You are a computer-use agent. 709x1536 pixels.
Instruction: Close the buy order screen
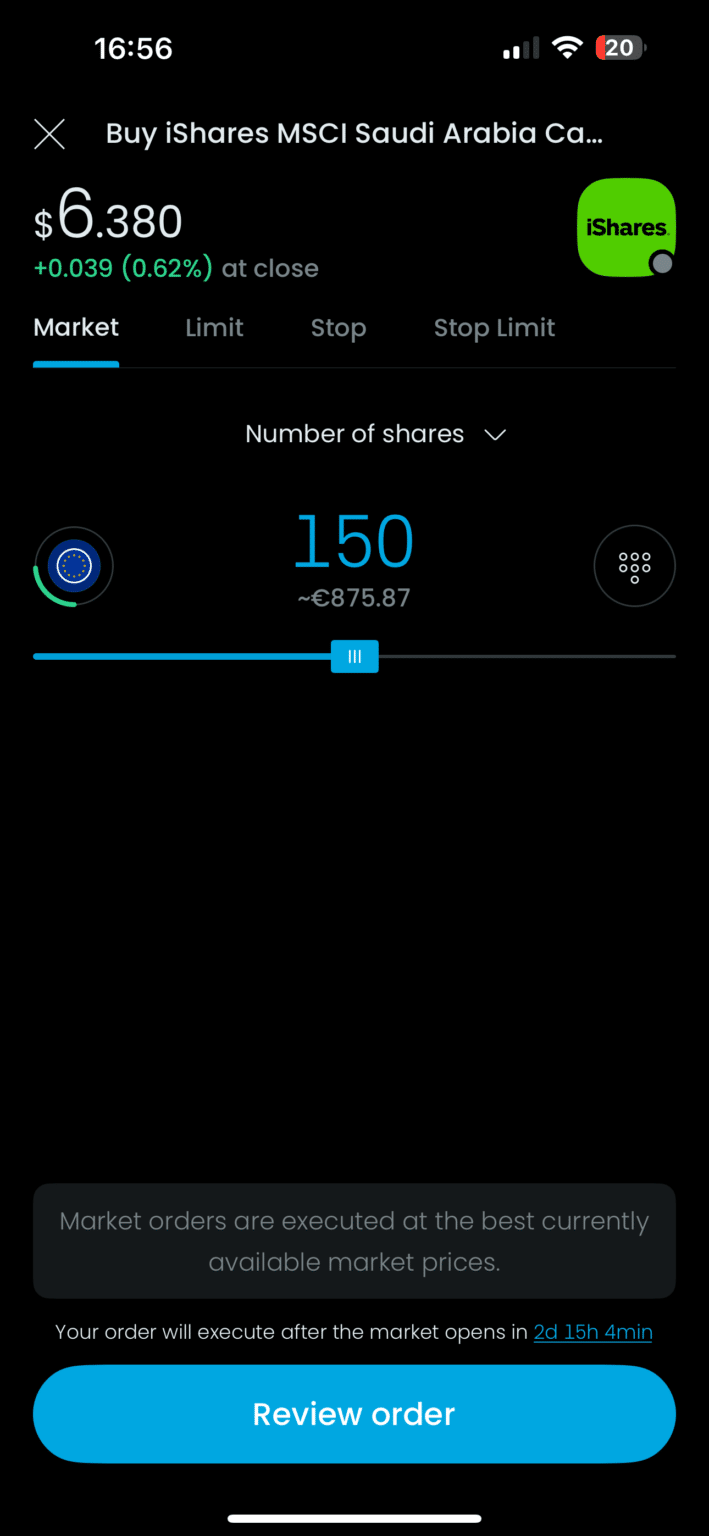pos(49,134)
